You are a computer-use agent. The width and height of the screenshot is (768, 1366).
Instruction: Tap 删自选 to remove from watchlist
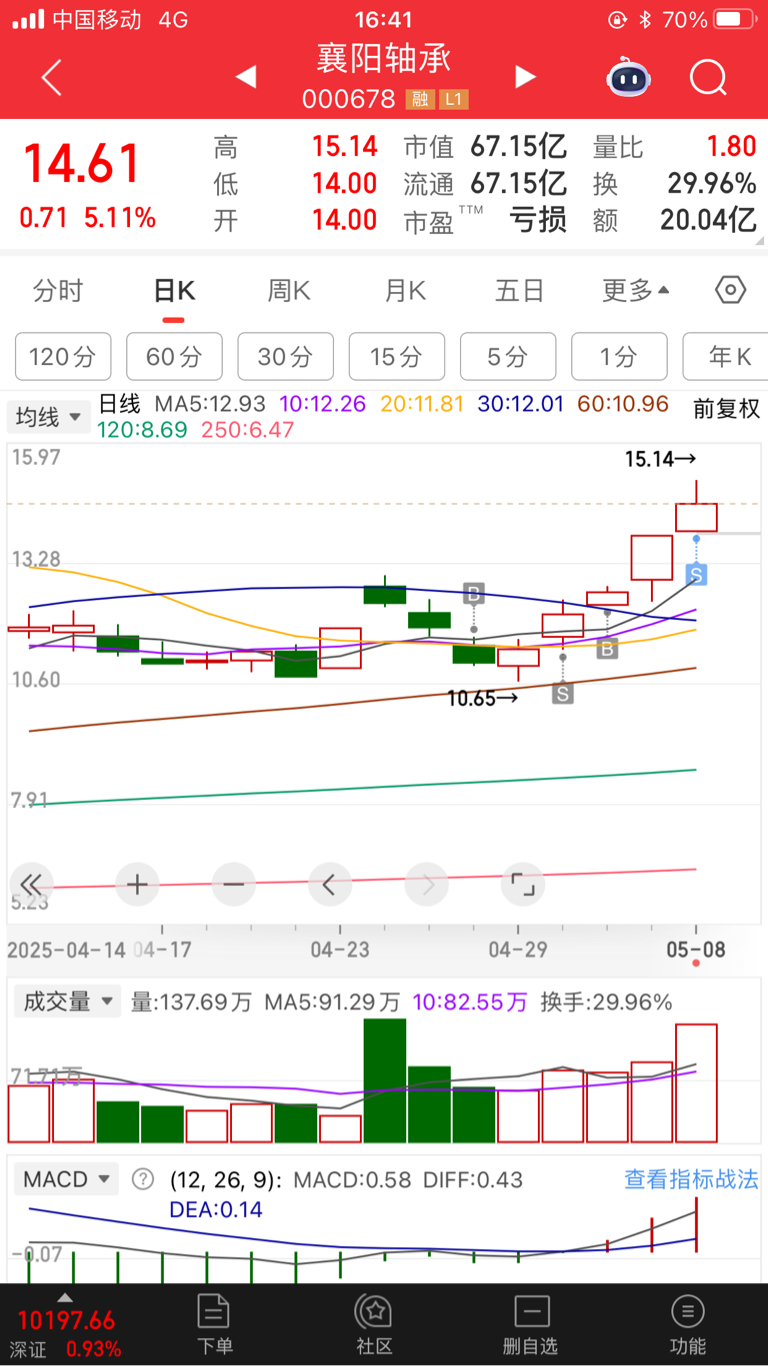tap(531, 1324)
